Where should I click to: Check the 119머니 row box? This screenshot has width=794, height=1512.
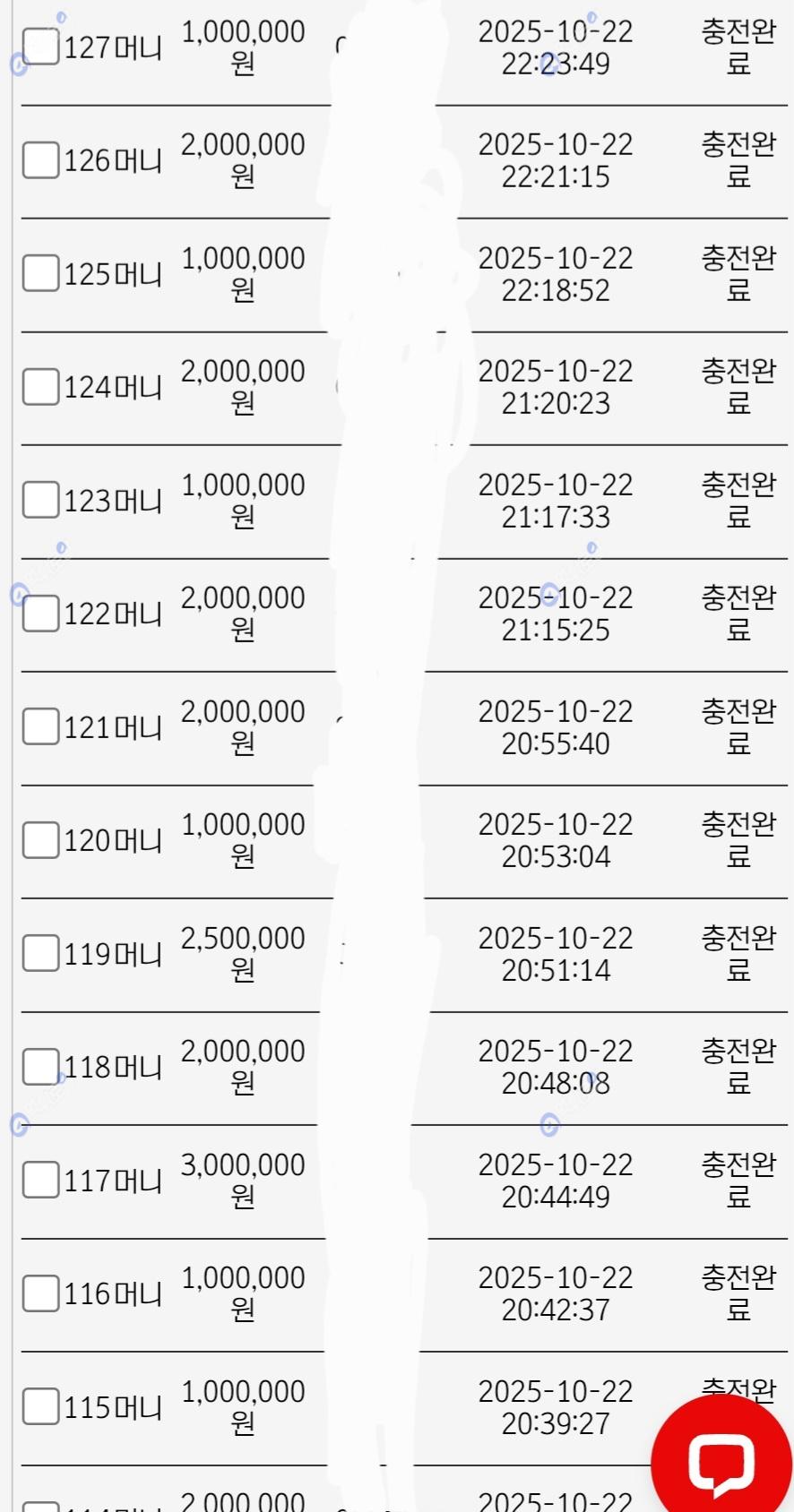[x=40, y=953]
